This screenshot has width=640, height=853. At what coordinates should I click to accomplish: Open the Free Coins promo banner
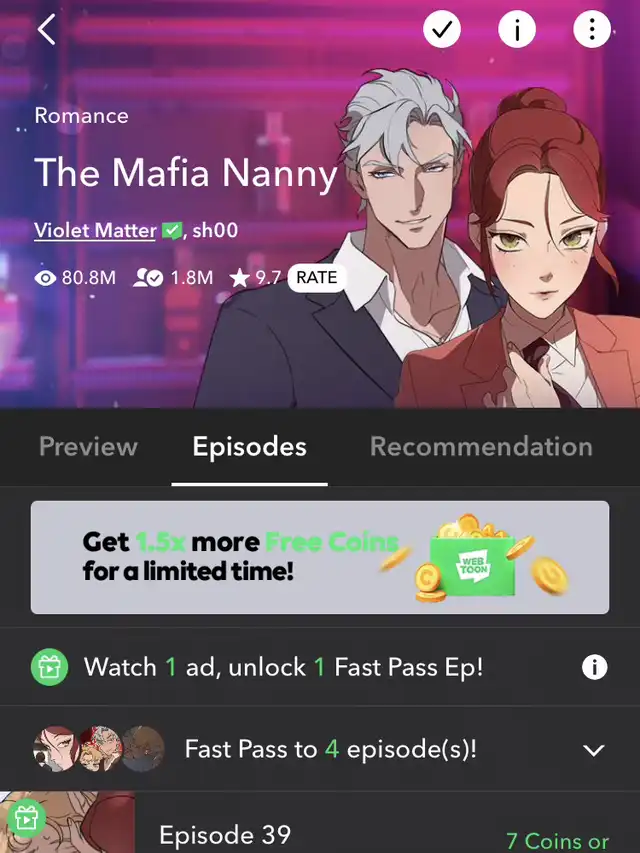320,557
